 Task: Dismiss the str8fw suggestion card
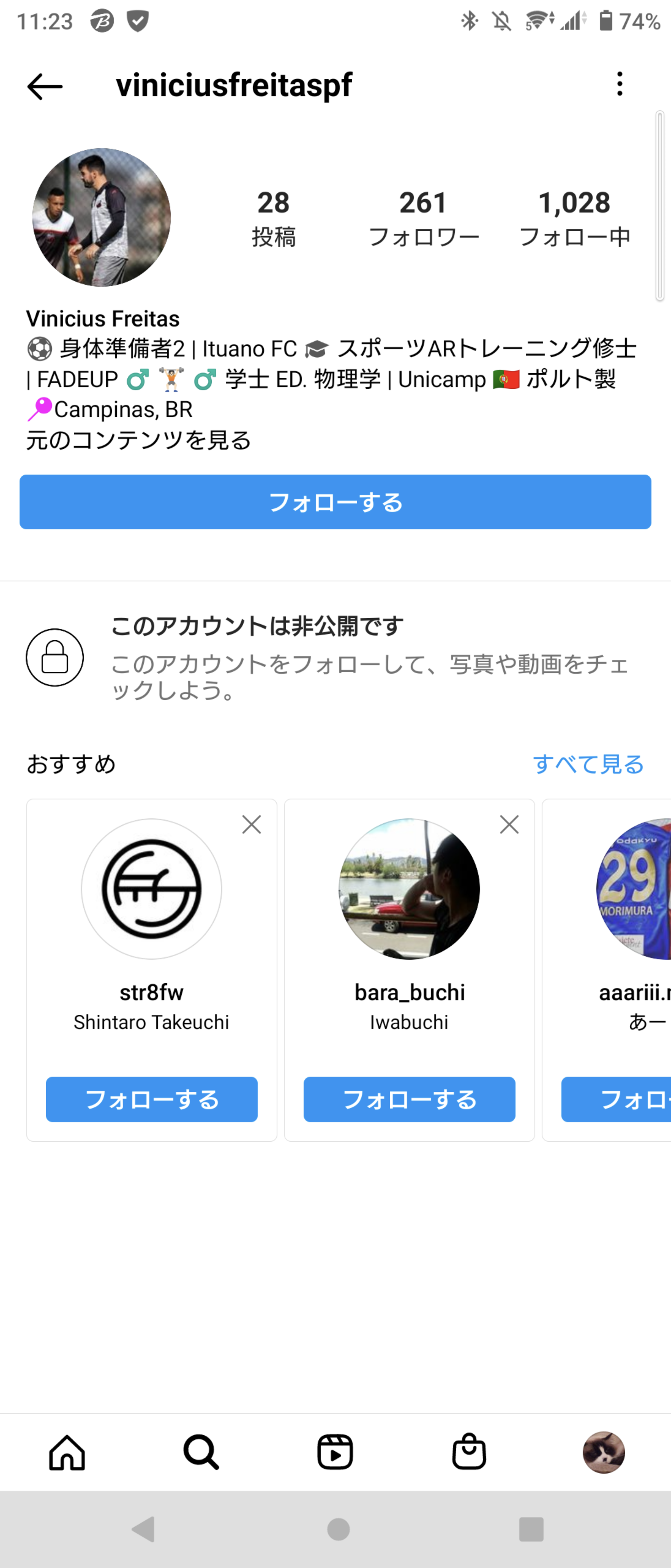click(x=251, y=825)
